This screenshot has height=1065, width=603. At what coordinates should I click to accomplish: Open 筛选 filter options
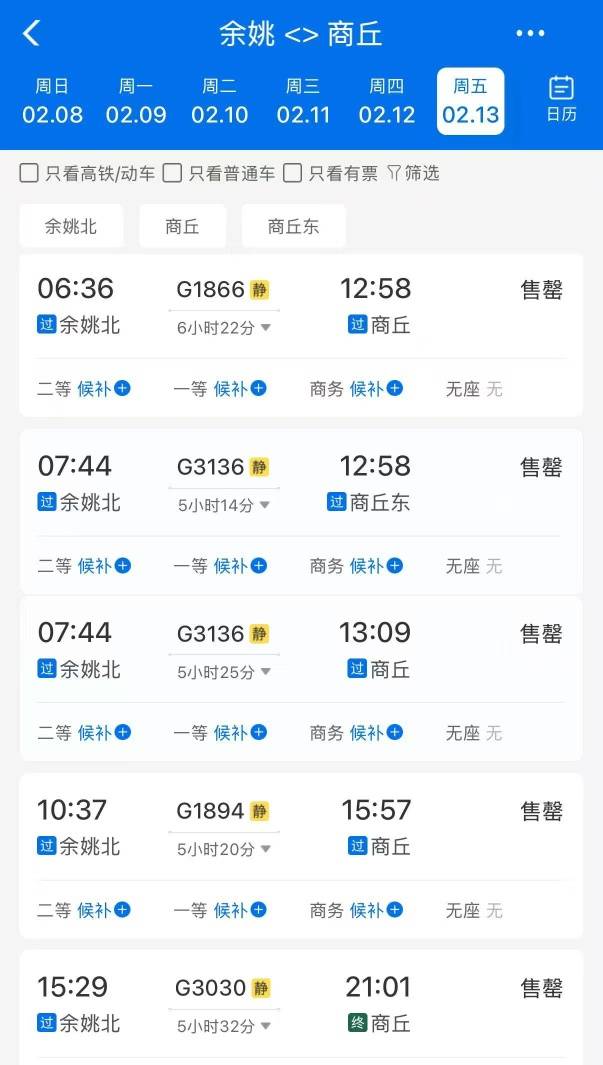click(x=414, y=173)
